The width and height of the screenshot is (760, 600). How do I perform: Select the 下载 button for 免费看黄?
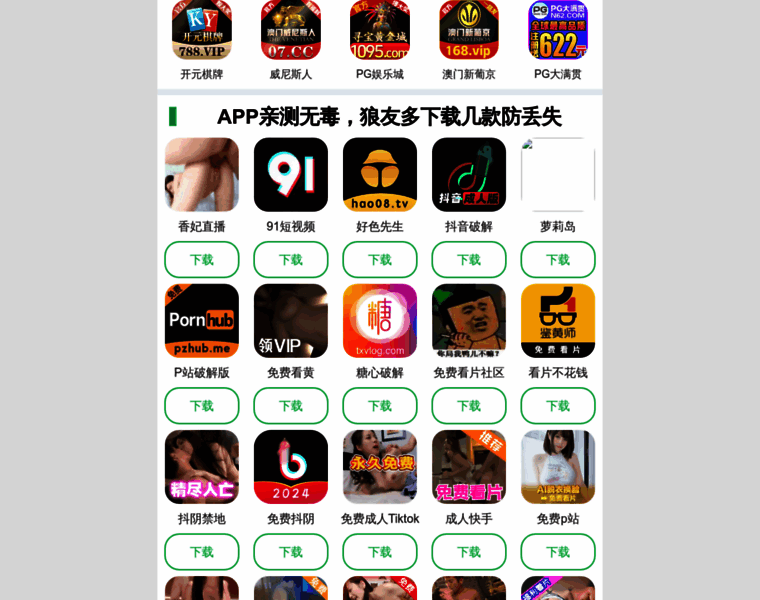click(291, 406)
